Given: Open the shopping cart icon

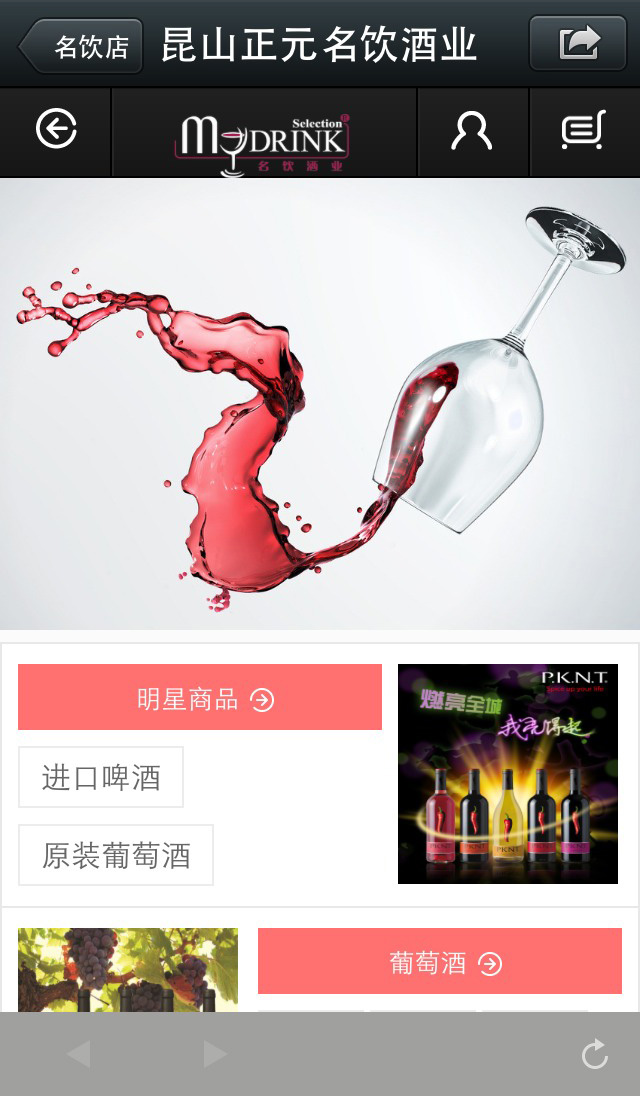Looking at the screenshot, I should click(x=583, y=131).
